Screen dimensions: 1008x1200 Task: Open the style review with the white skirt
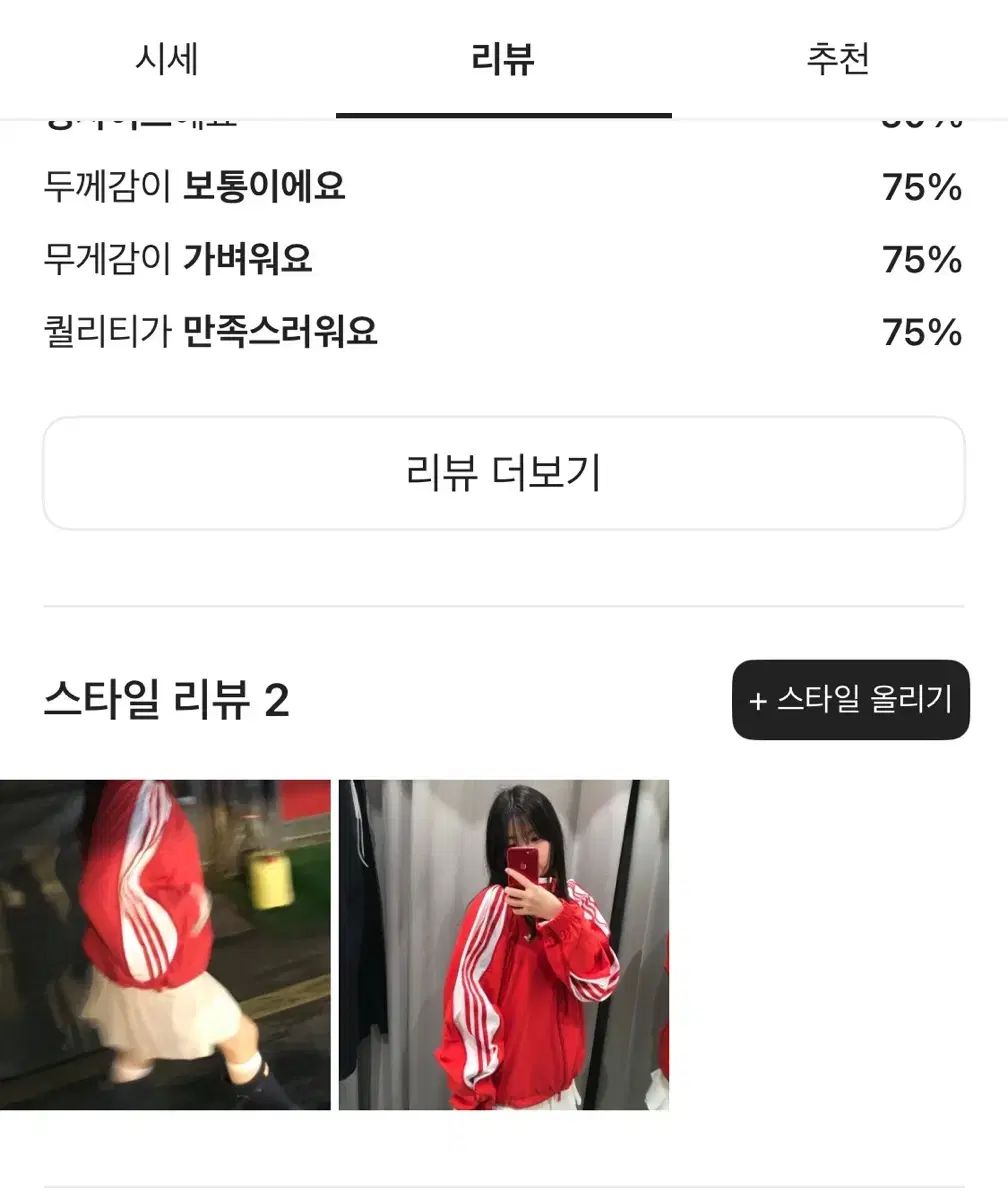pyautogui.click(x=165, y=945)
